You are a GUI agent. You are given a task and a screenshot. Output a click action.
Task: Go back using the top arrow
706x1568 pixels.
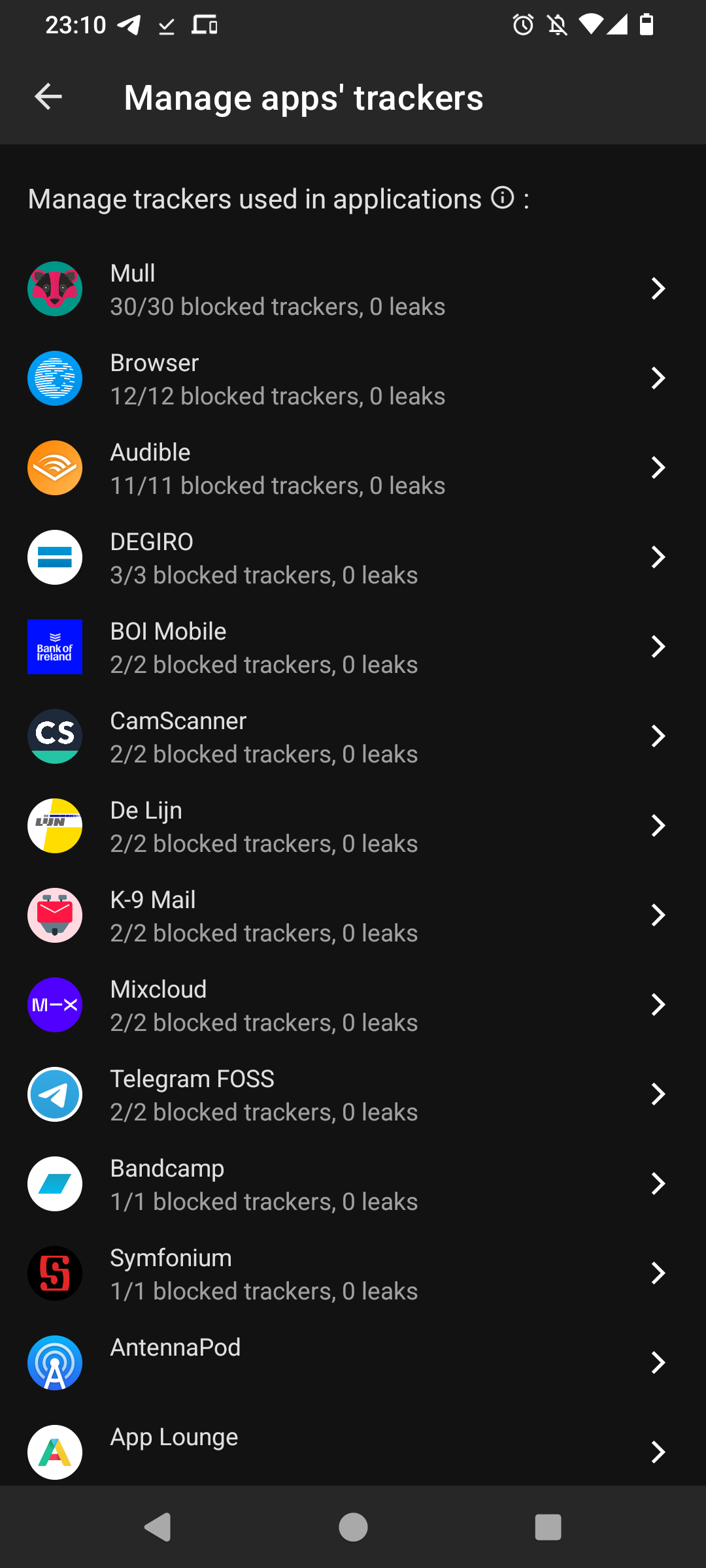[48, 97]
